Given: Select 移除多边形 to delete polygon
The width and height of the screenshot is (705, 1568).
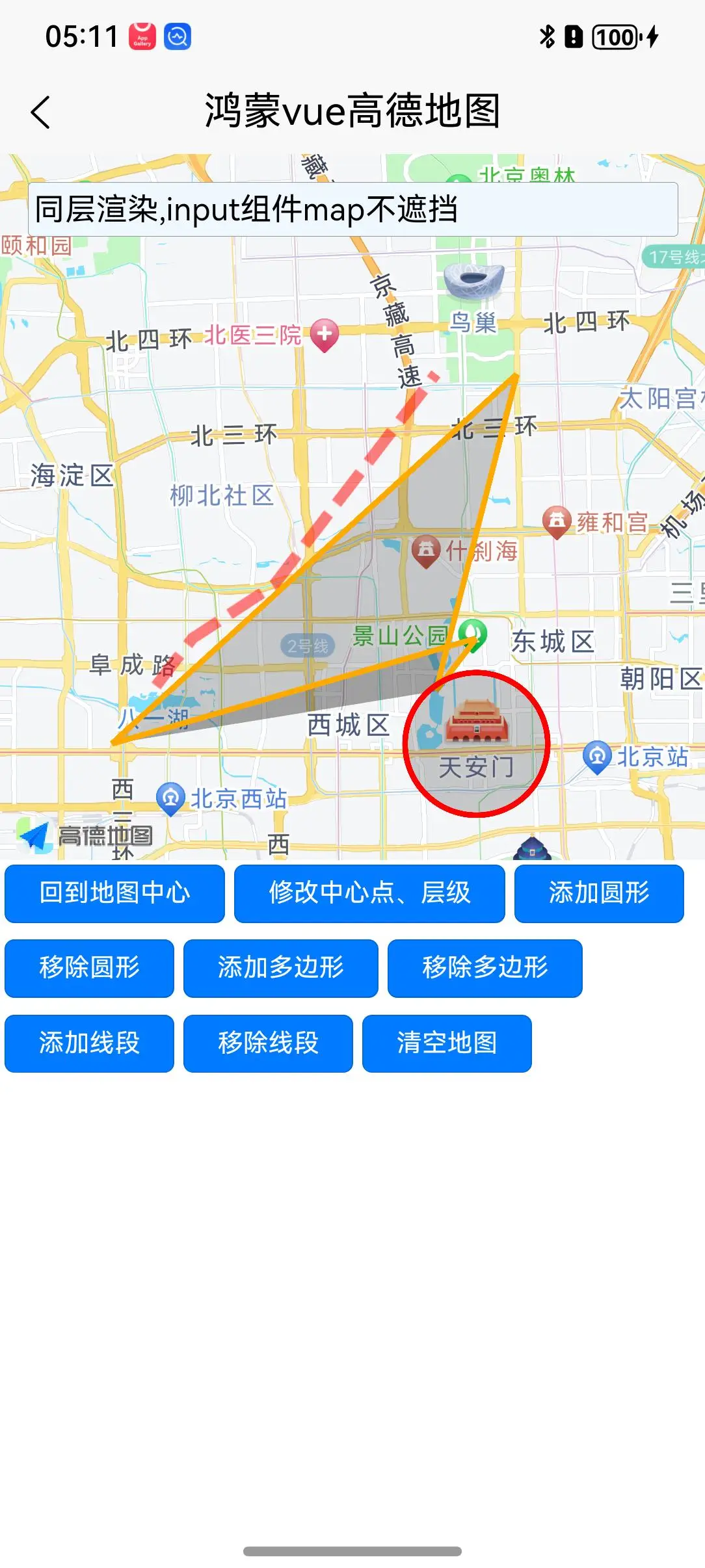Looking at the screenshot, I should pyautogui.click(x=485, y=968).
